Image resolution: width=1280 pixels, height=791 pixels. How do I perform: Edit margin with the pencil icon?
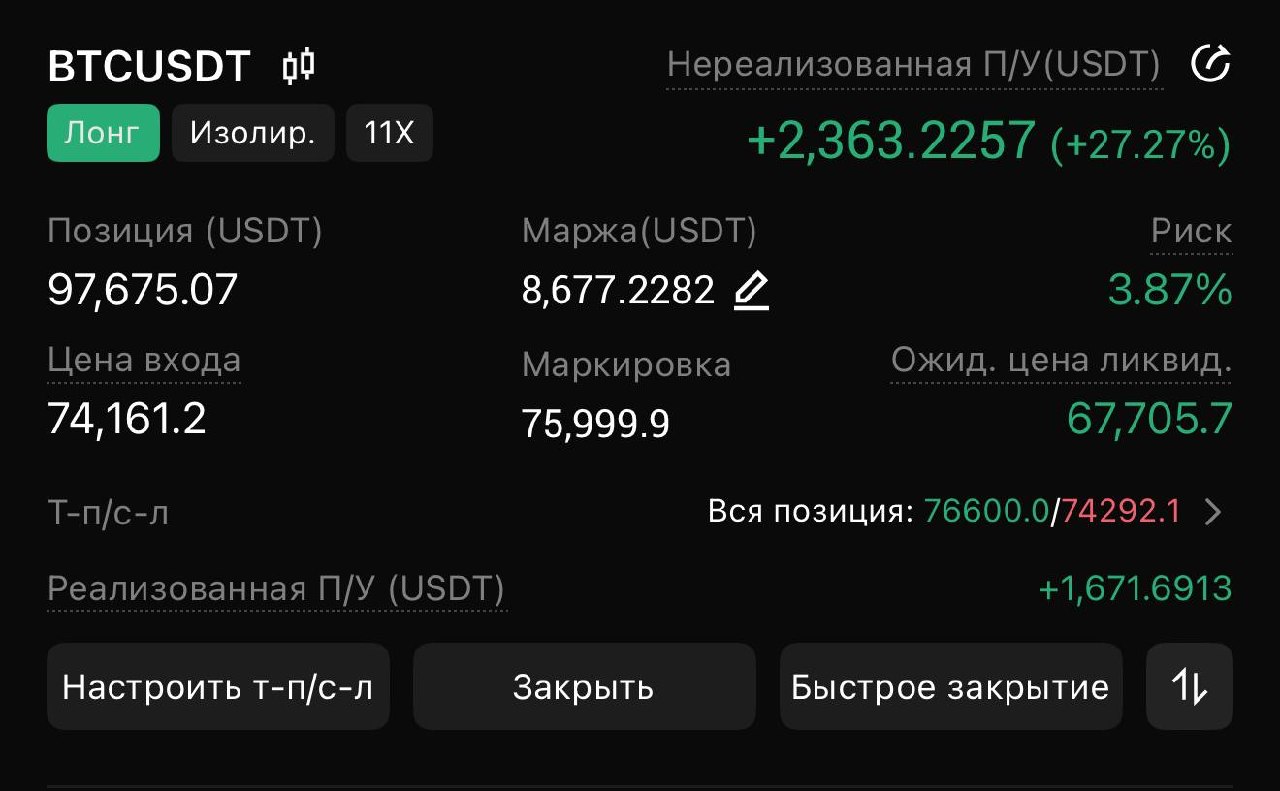click(751, 291)
